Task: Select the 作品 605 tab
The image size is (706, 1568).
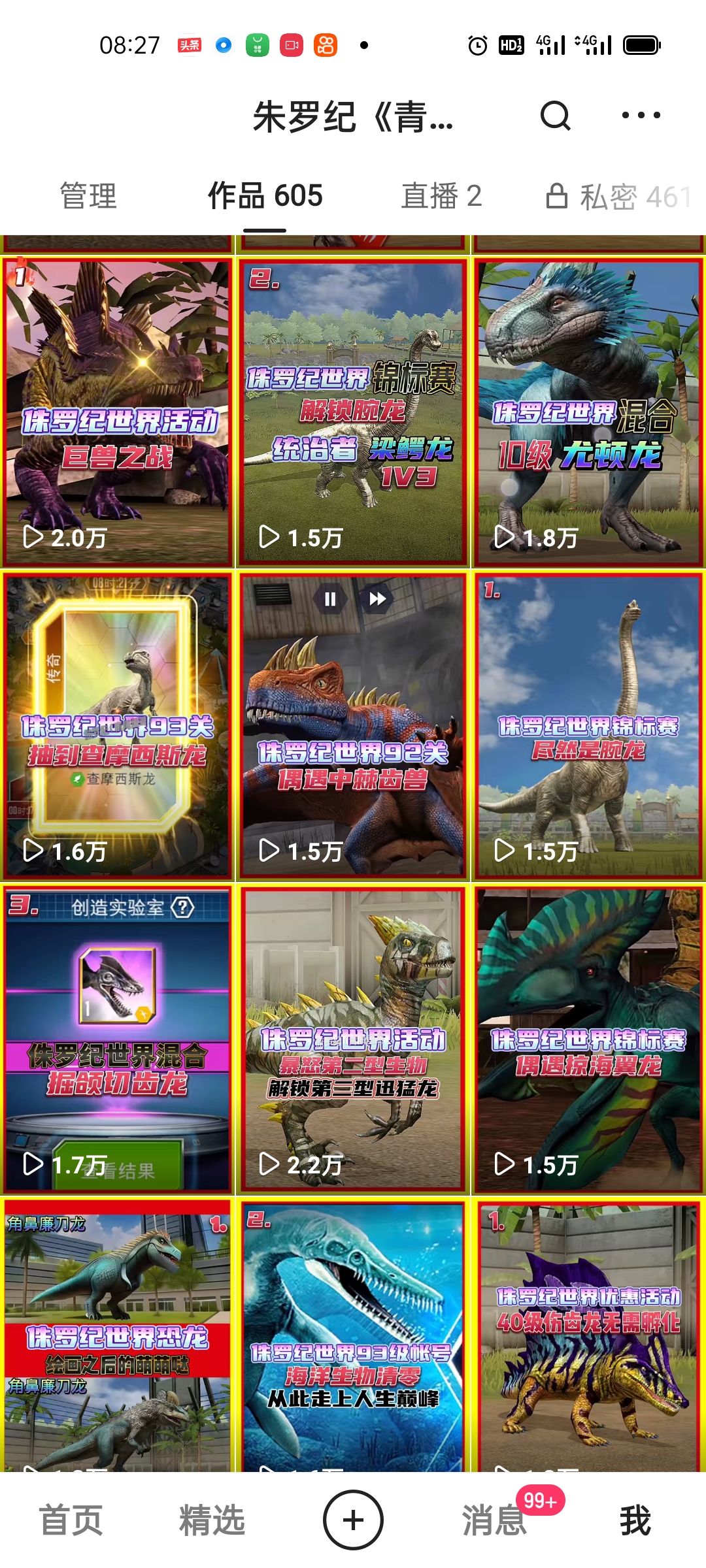Action: (265, 196)
